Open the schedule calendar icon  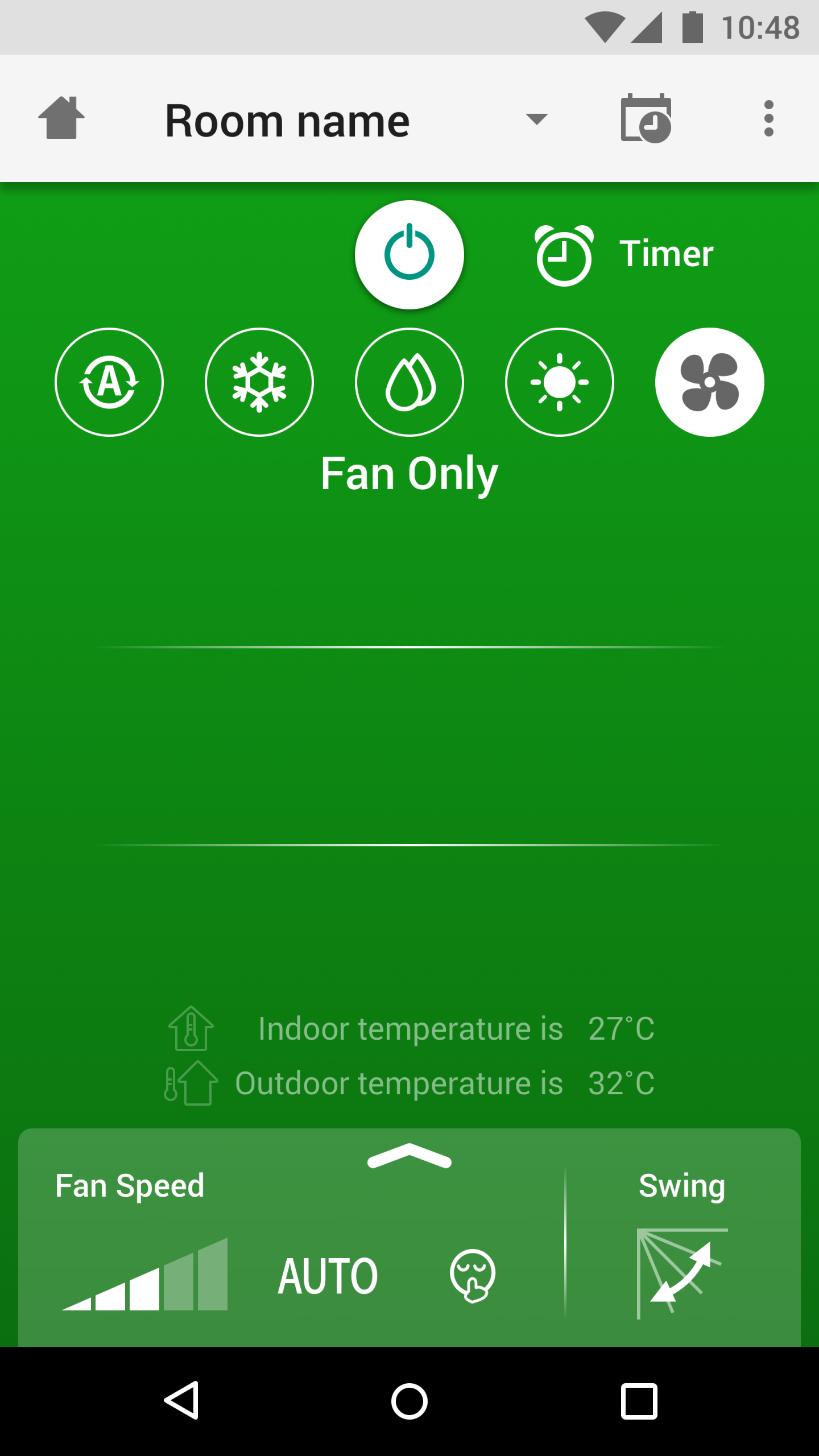[x=646, y=118]
